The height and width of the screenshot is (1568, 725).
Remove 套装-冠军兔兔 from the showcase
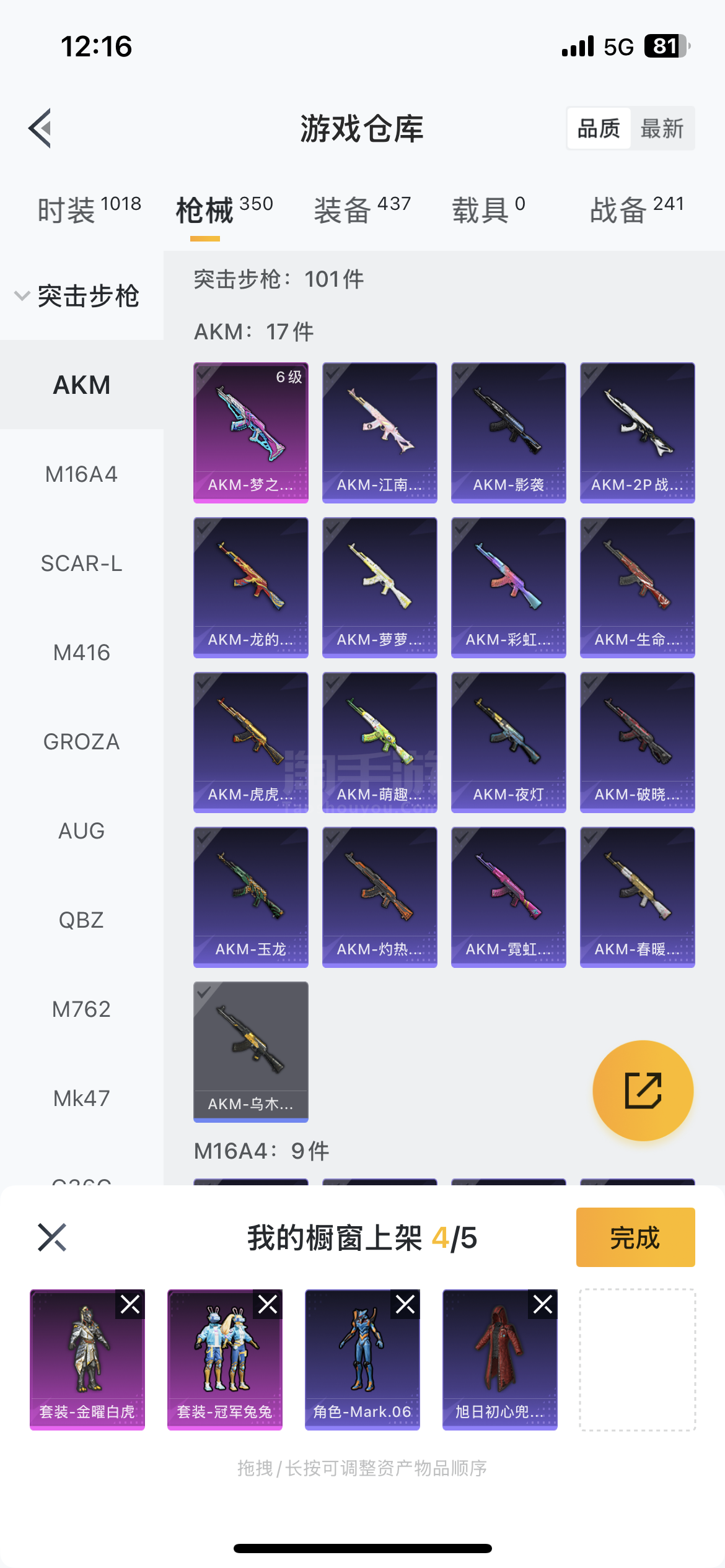click(268, 1305)
